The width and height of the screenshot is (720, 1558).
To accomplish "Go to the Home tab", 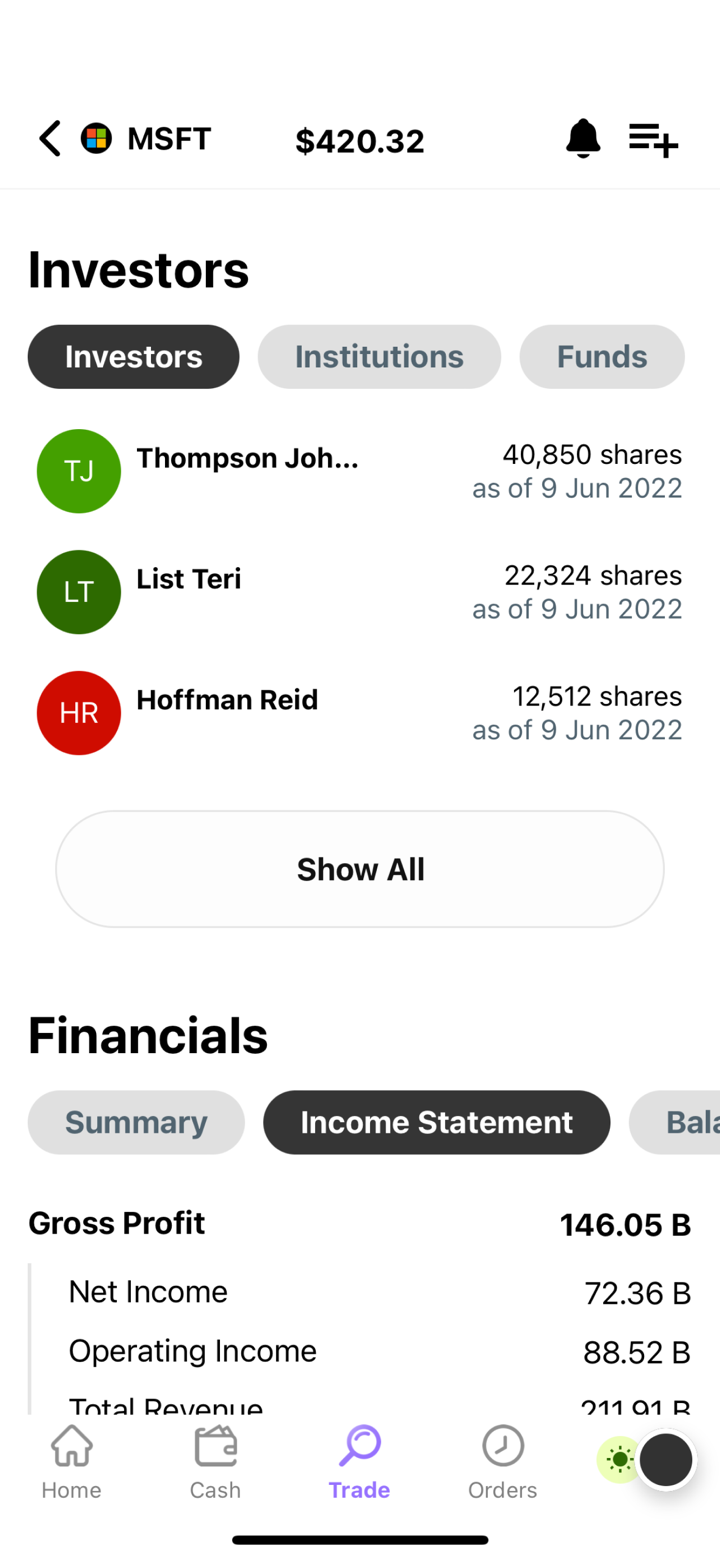I will [x=71, y=1463].
